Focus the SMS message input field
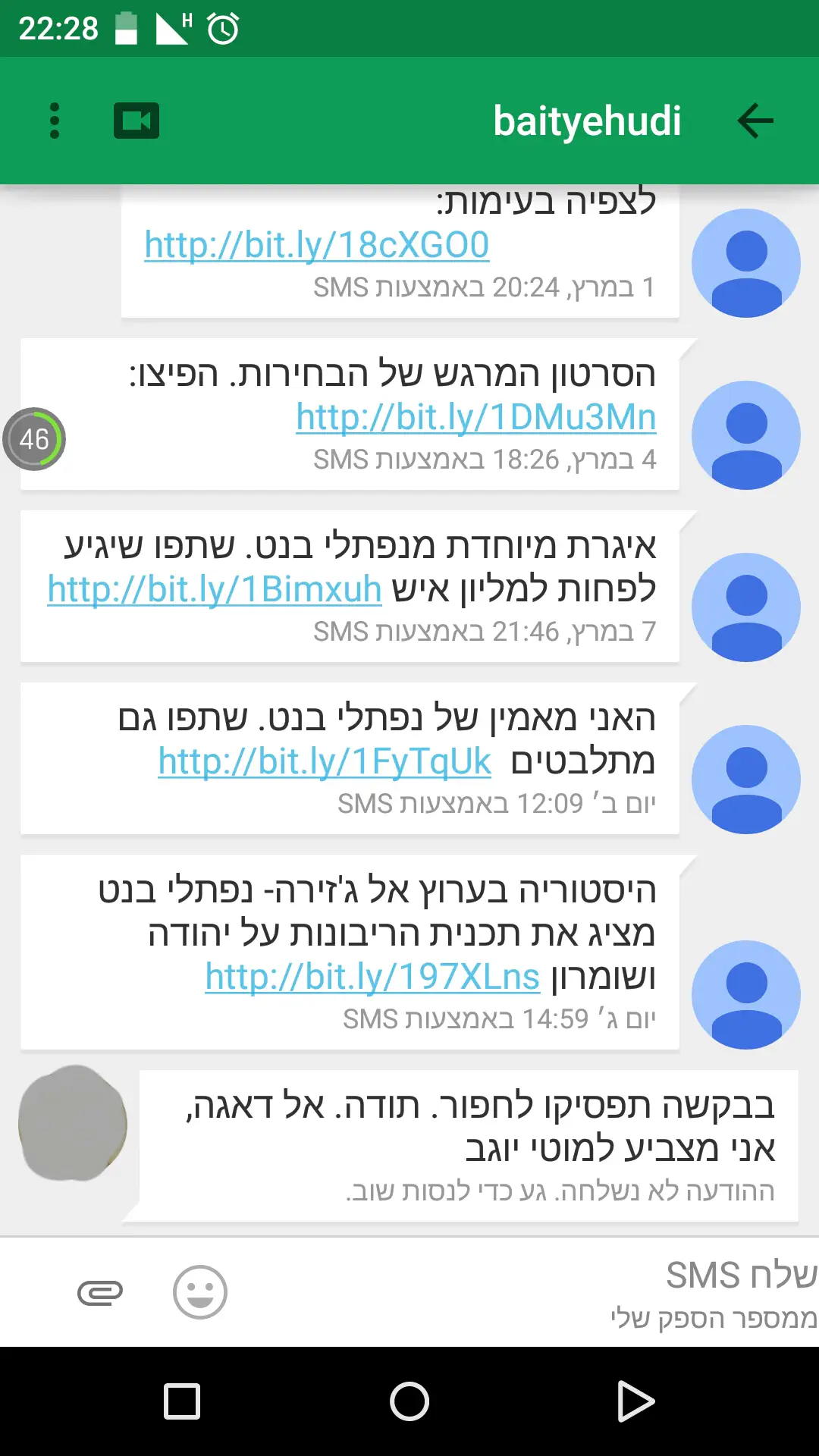This screenshot has width=819, height=1456. [x=531, y=1293]
